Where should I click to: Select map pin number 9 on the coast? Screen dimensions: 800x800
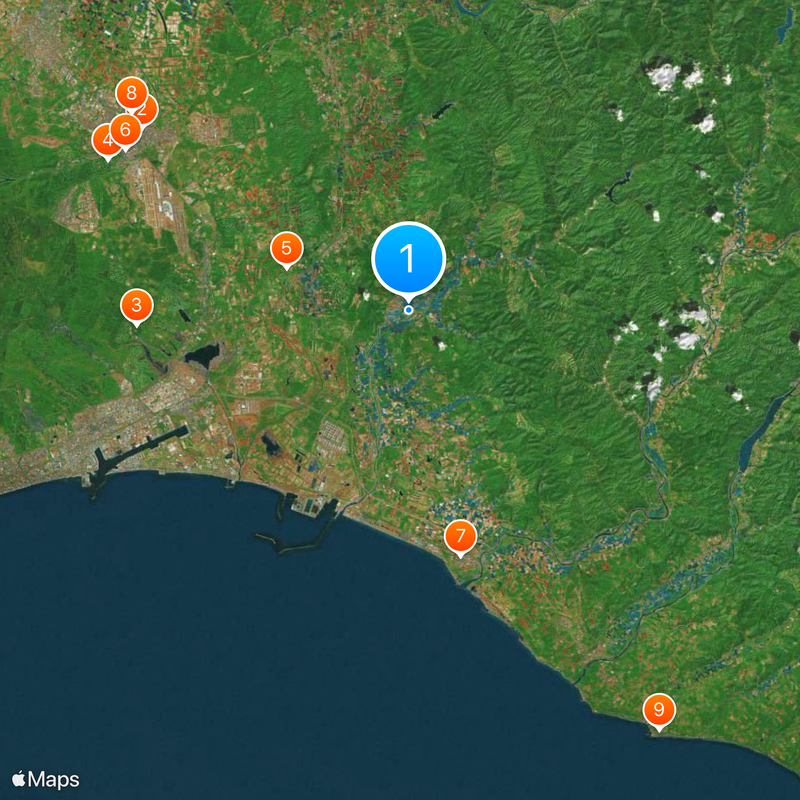click(x=659, y=710)
